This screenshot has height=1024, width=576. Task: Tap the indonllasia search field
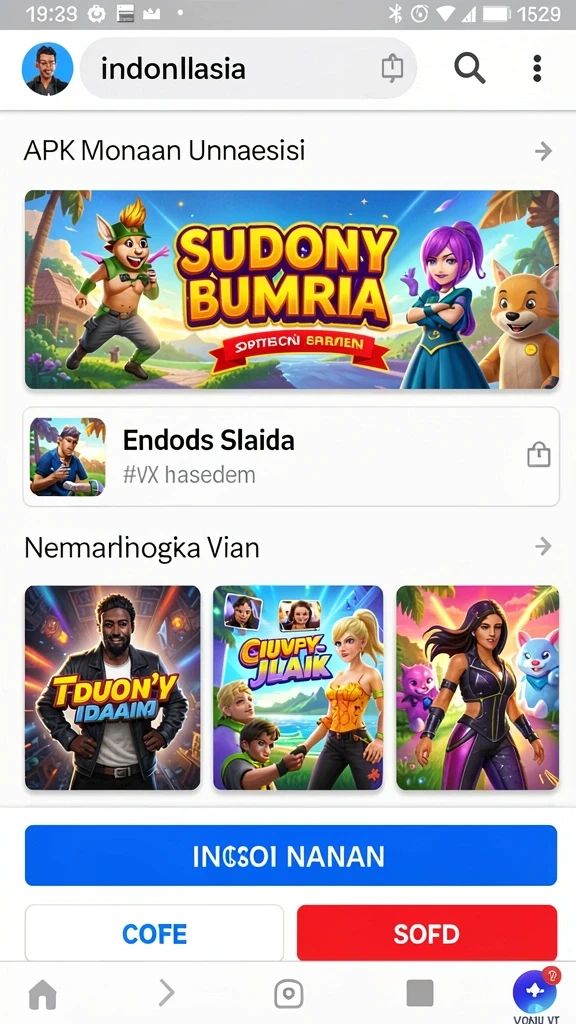point(248,69)
